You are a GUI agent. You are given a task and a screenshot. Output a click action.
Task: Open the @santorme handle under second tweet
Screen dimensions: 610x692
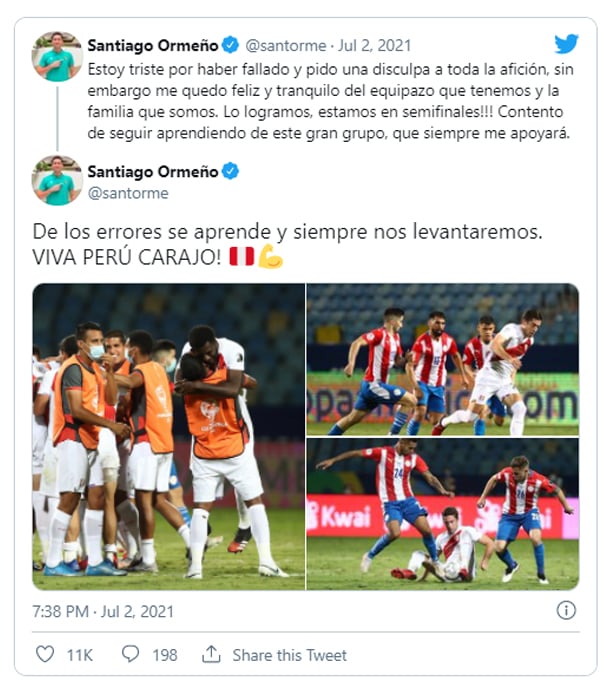click(x=128, y=193)
